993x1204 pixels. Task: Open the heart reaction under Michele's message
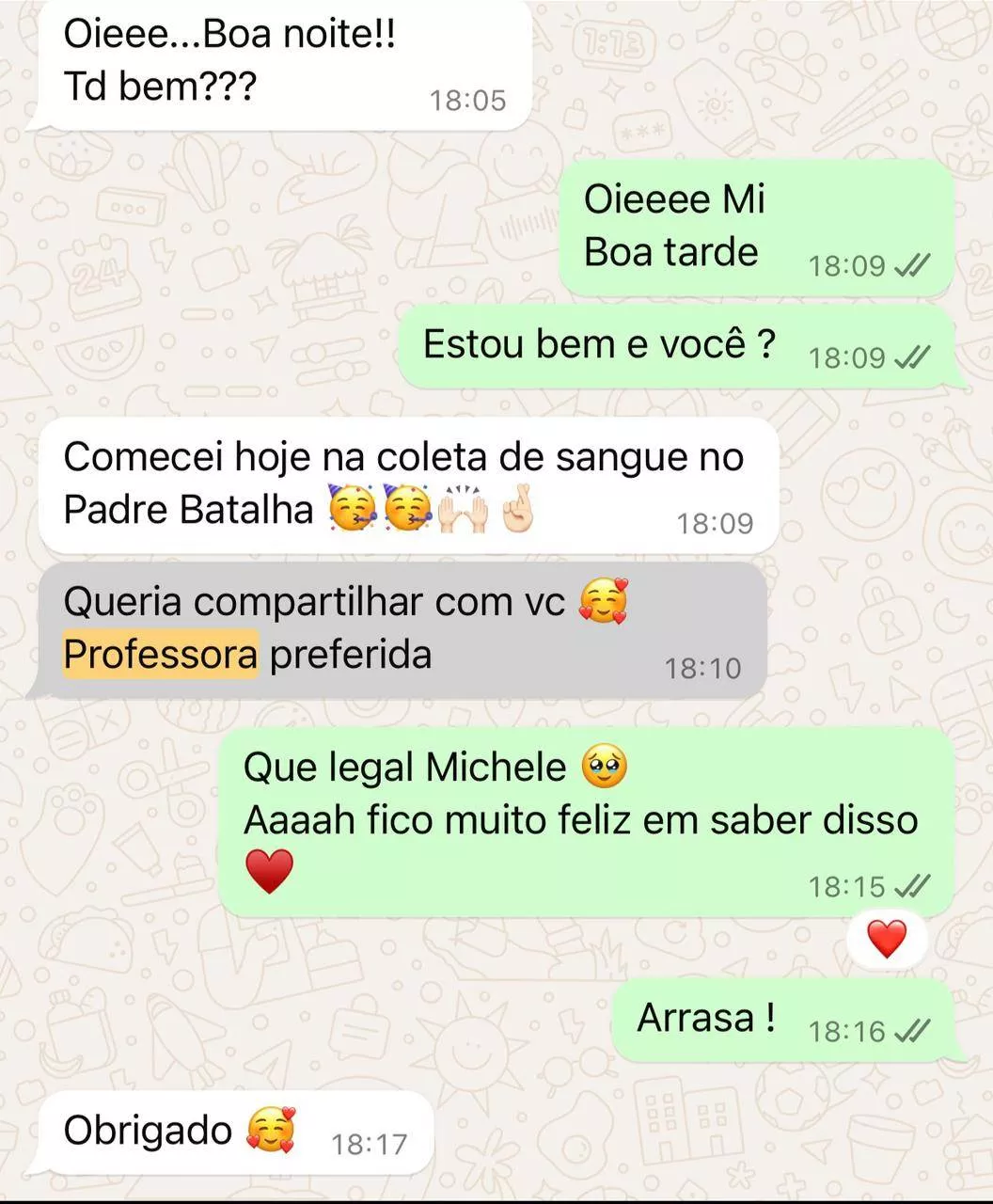[886, 940]
